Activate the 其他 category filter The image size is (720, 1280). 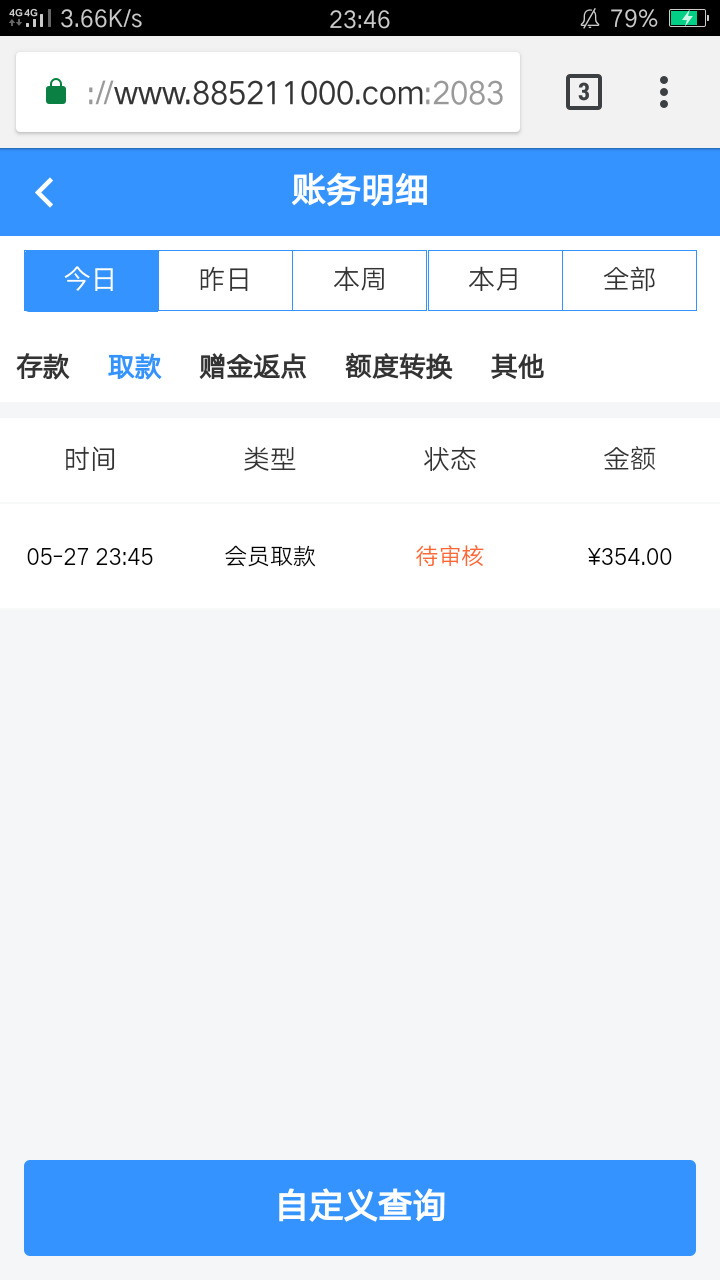(x=517, y=367)
